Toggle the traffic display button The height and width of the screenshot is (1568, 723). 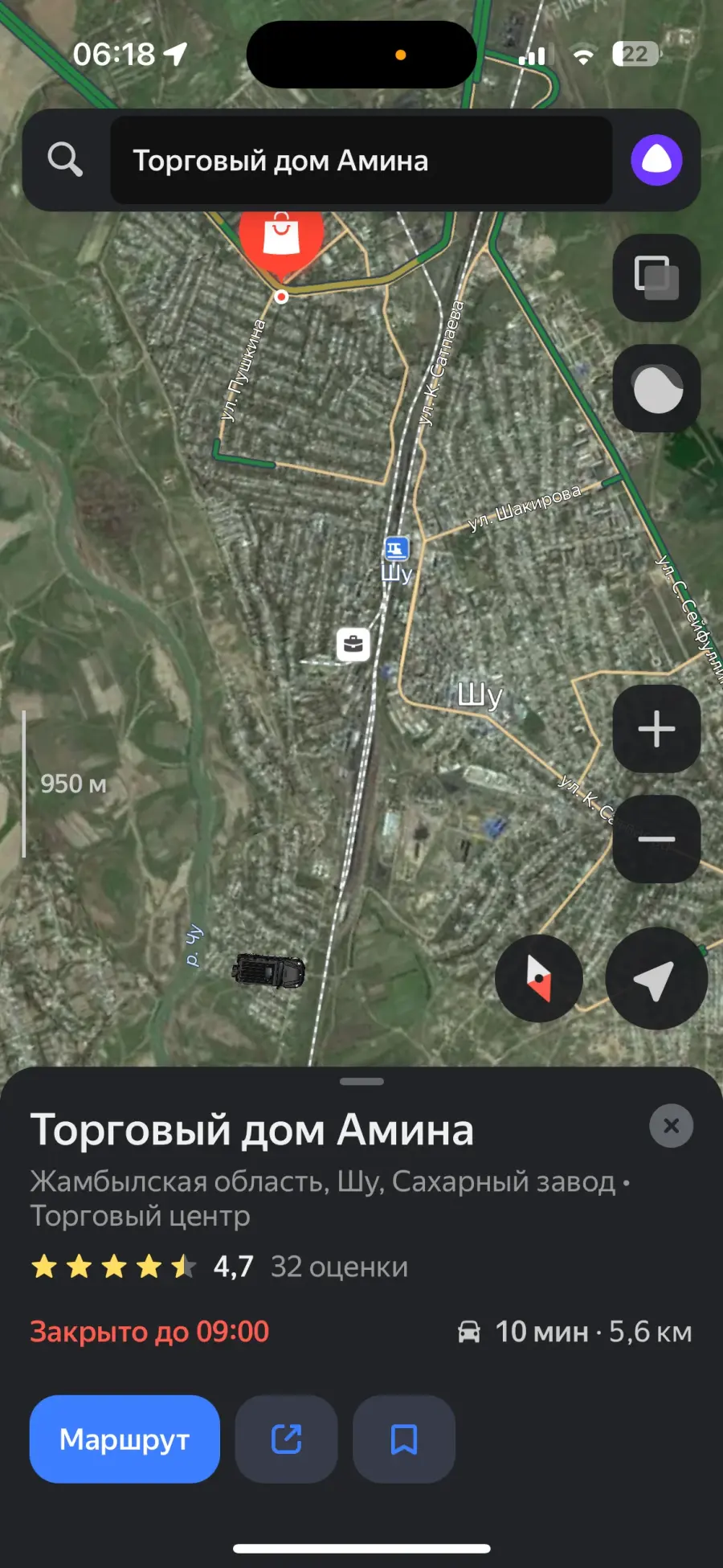click(656, 389)
